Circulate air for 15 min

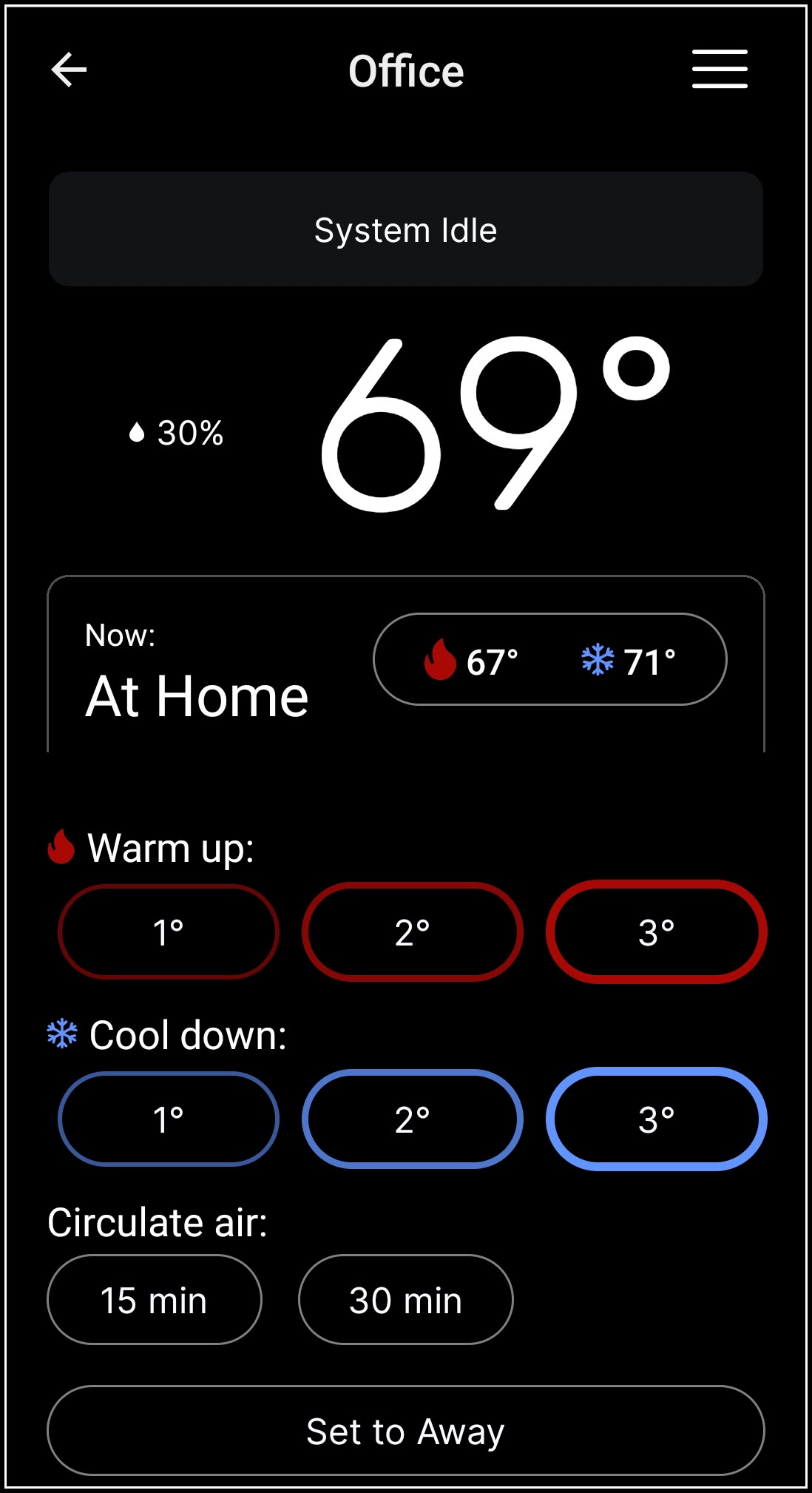[154, 1300]
